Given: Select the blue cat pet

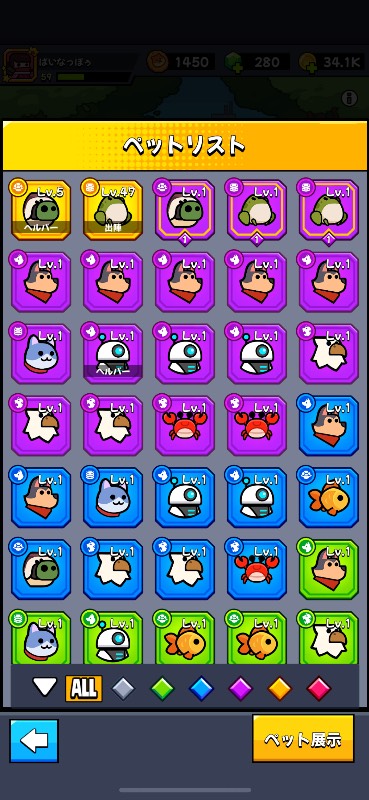Looking at the screenshot, I should click(113, 497).
